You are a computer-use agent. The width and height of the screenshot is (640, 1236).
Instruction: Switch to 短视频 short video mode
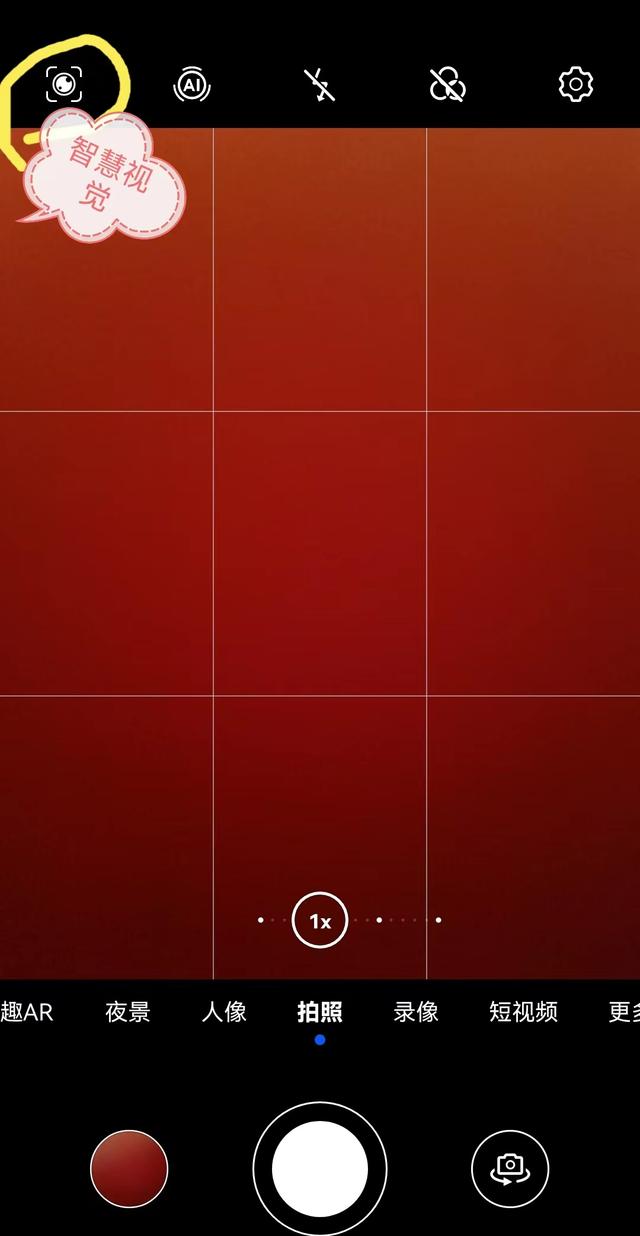coord(523,1012)
